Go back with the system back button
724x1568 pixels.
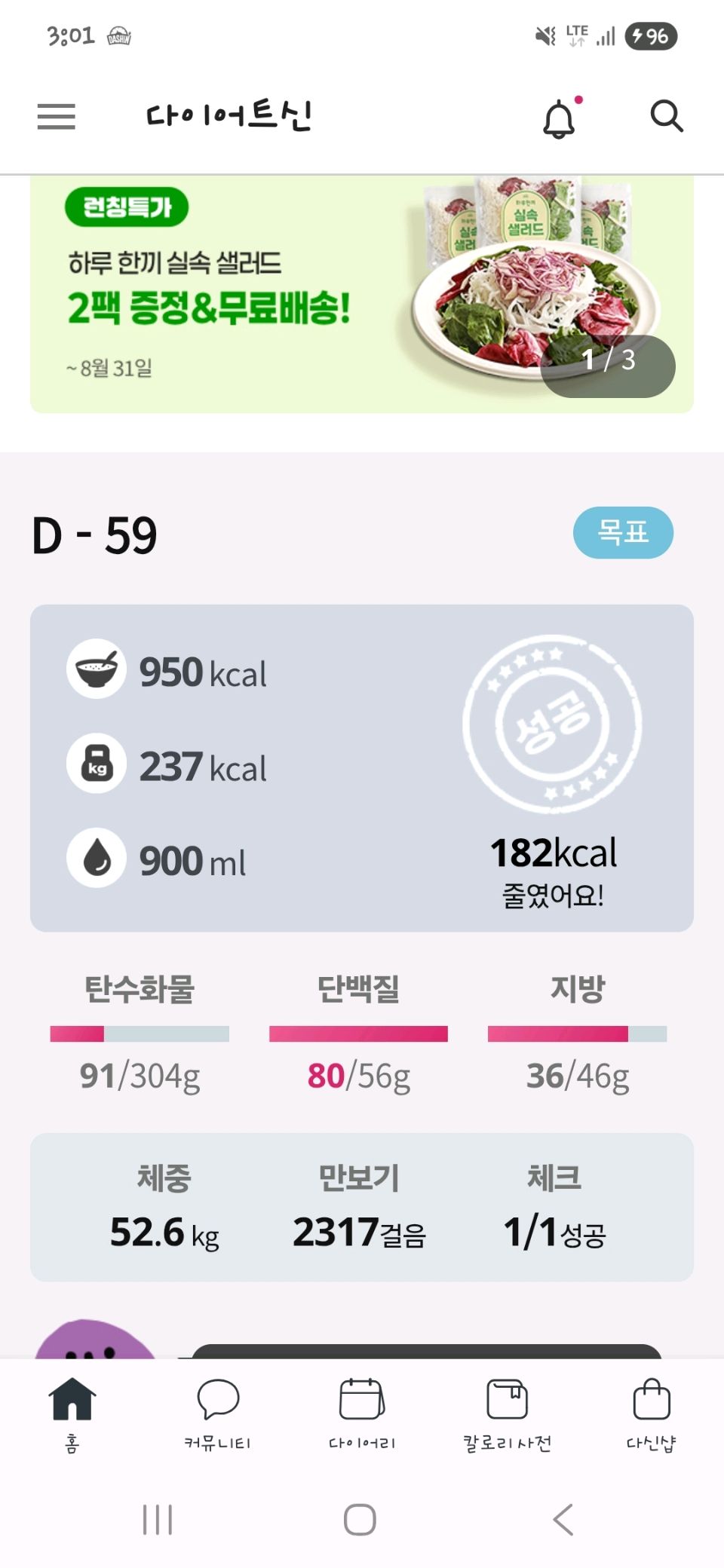(563, 1519)
